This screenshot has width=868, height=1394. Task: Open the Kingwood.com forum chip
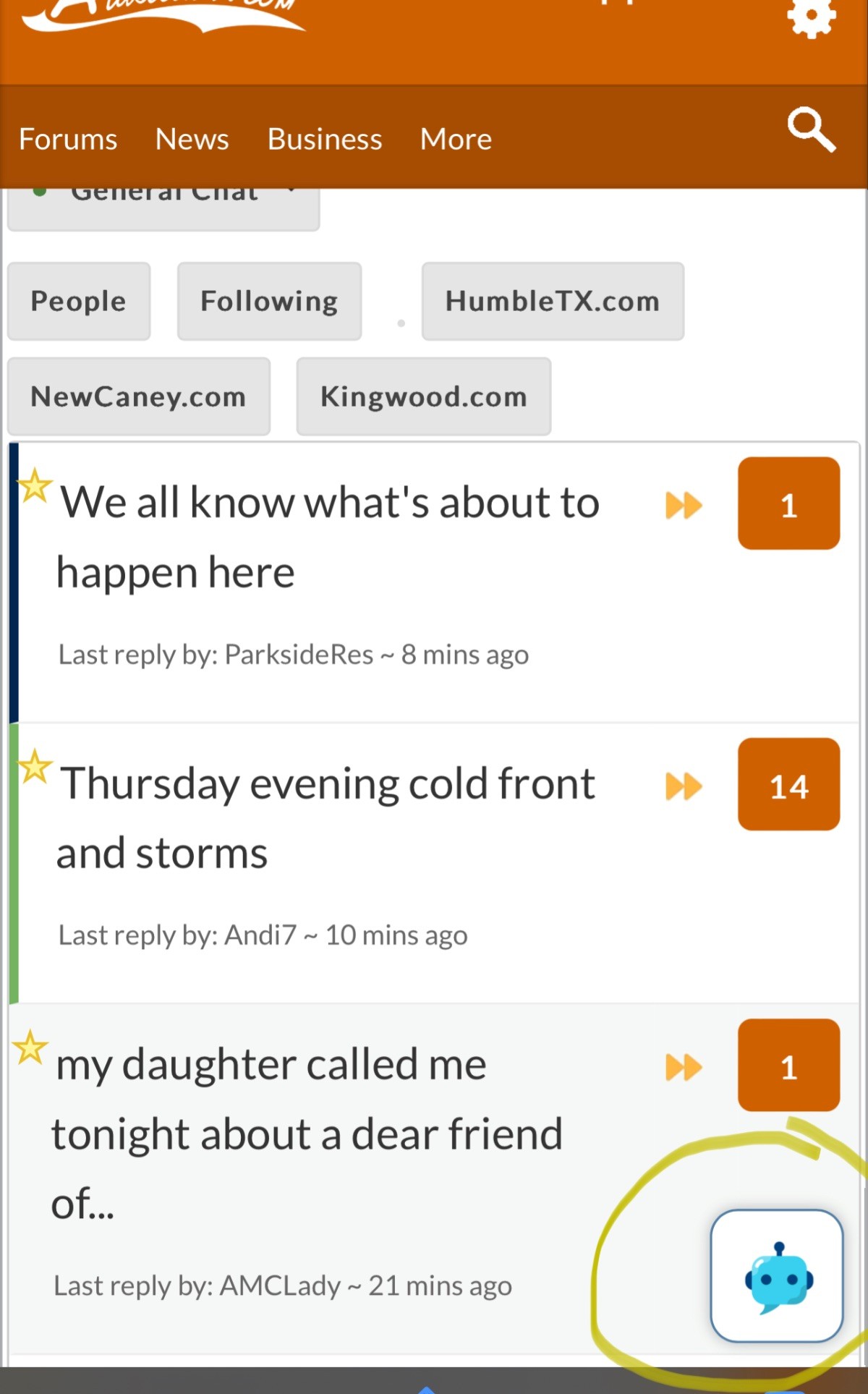[423, 396]
